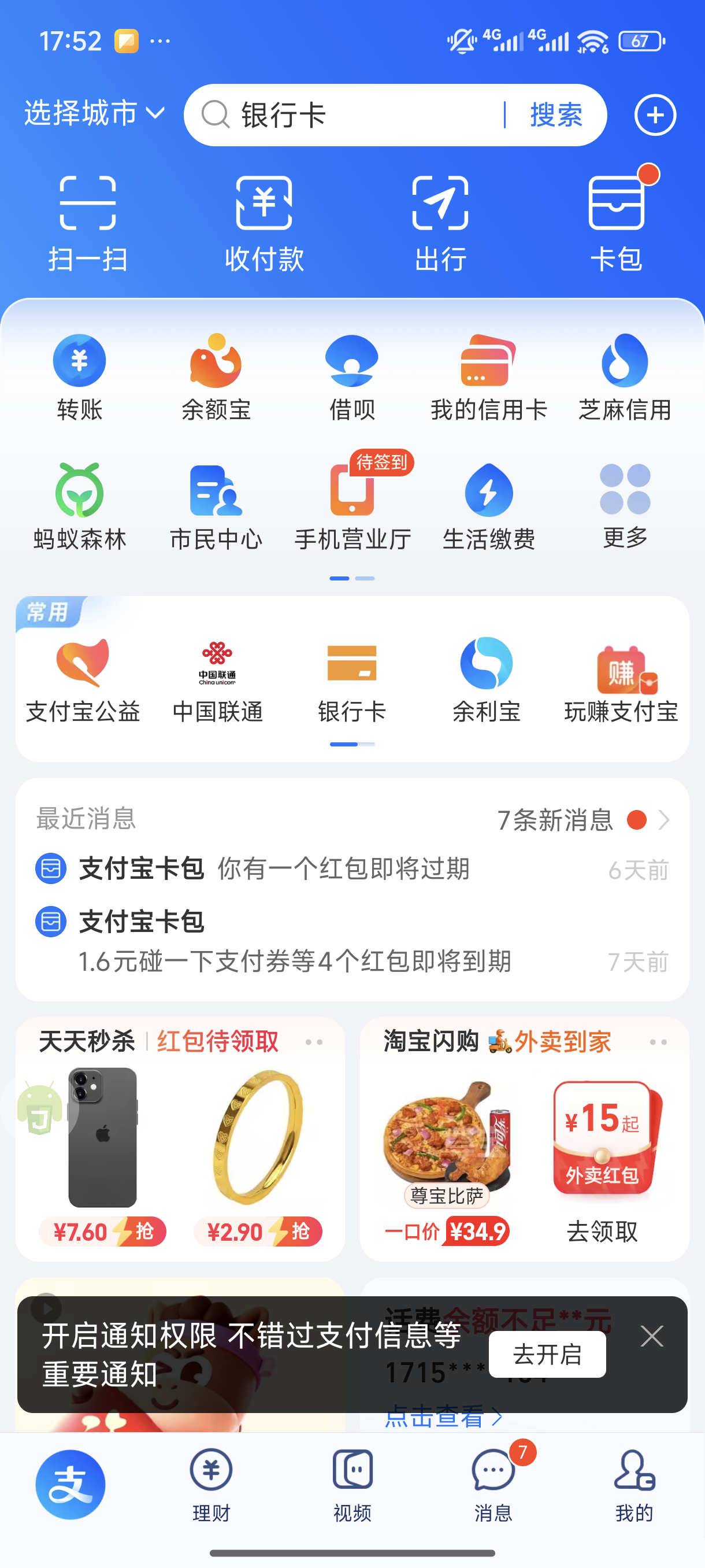
Task: Open 手机营业厅 to sign in
Action: [353, 506]
